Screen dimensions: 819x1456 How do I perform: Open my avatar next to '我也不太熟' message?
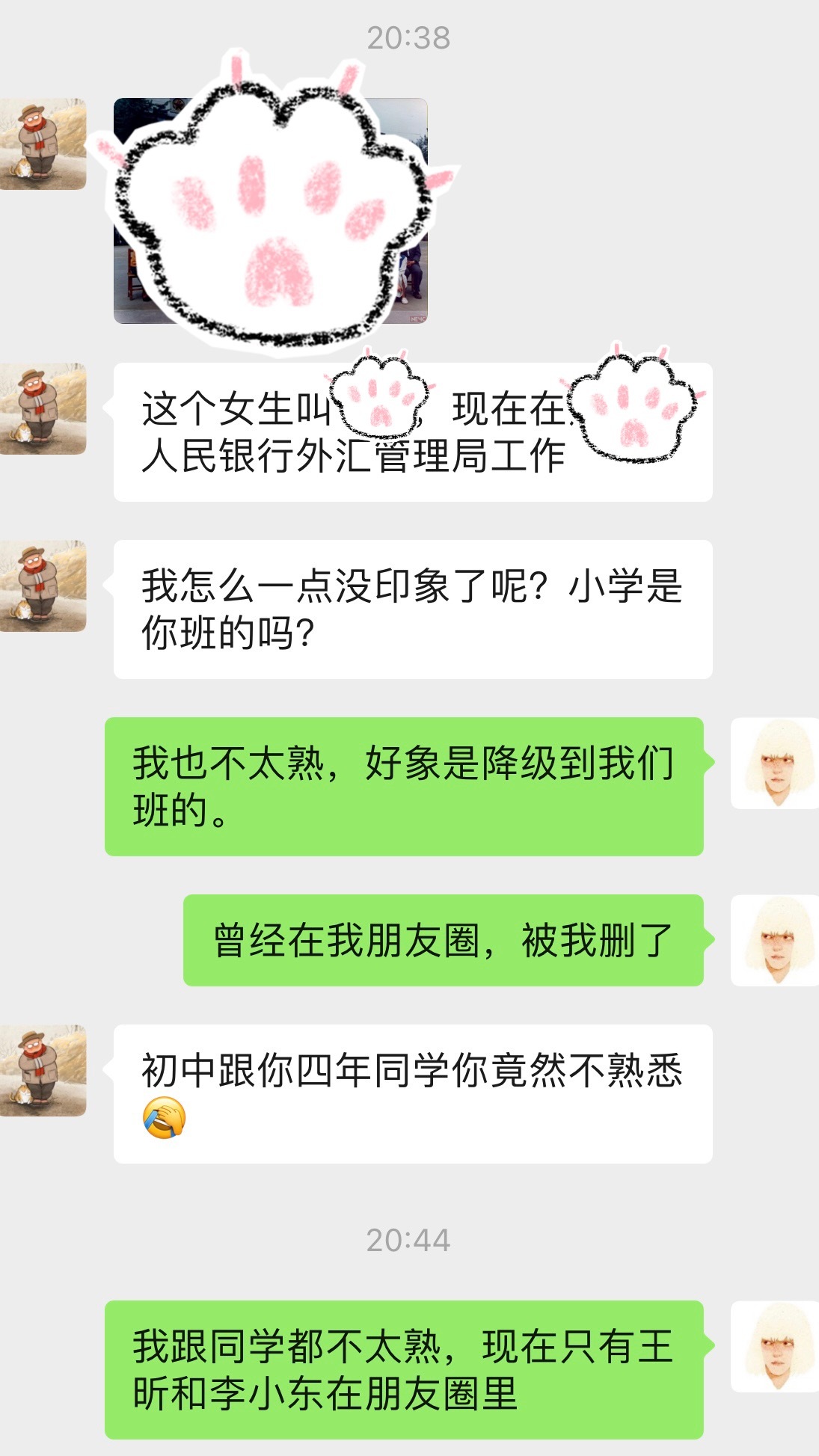pyautogui.click(x=774, y=763)
